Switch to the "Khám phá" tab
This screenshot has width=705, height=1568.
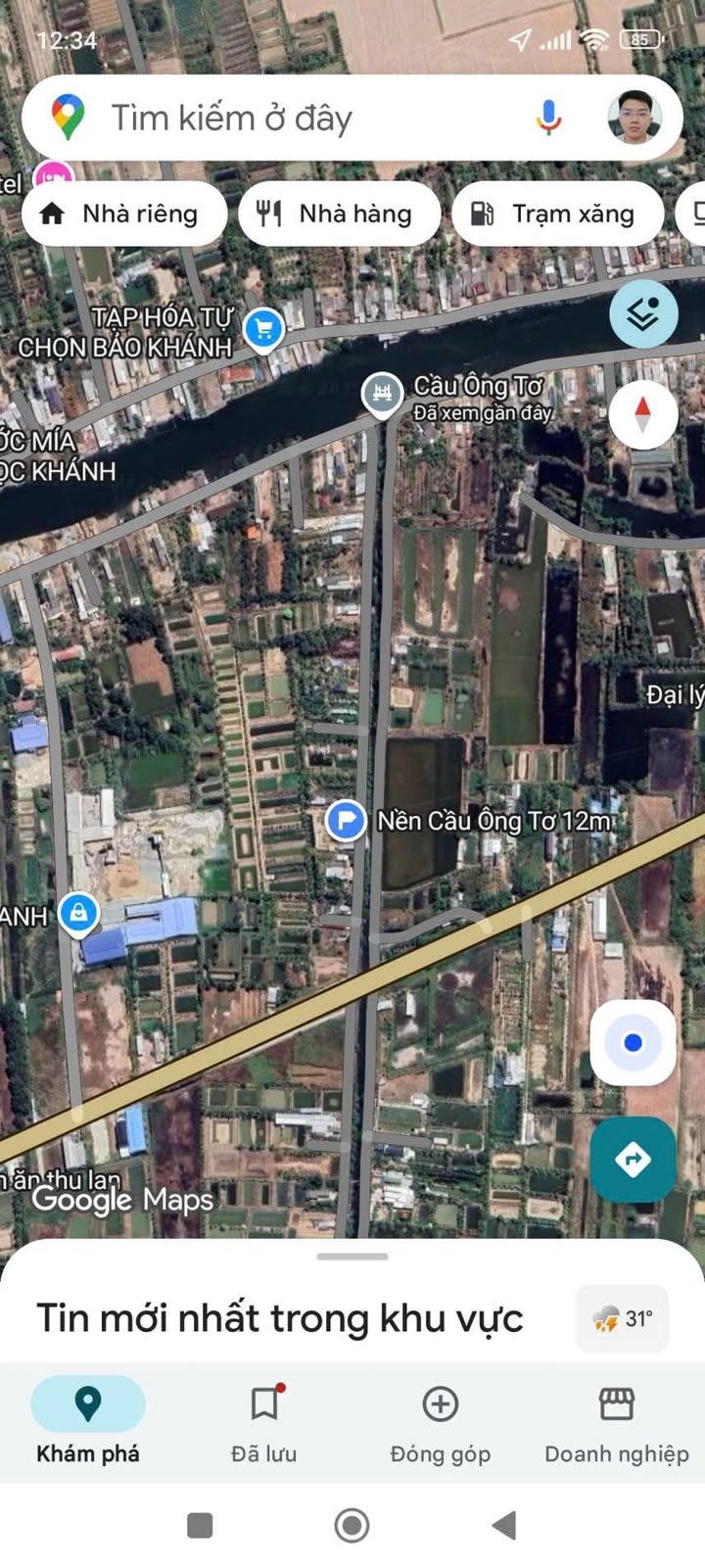tap(88, 1419)
